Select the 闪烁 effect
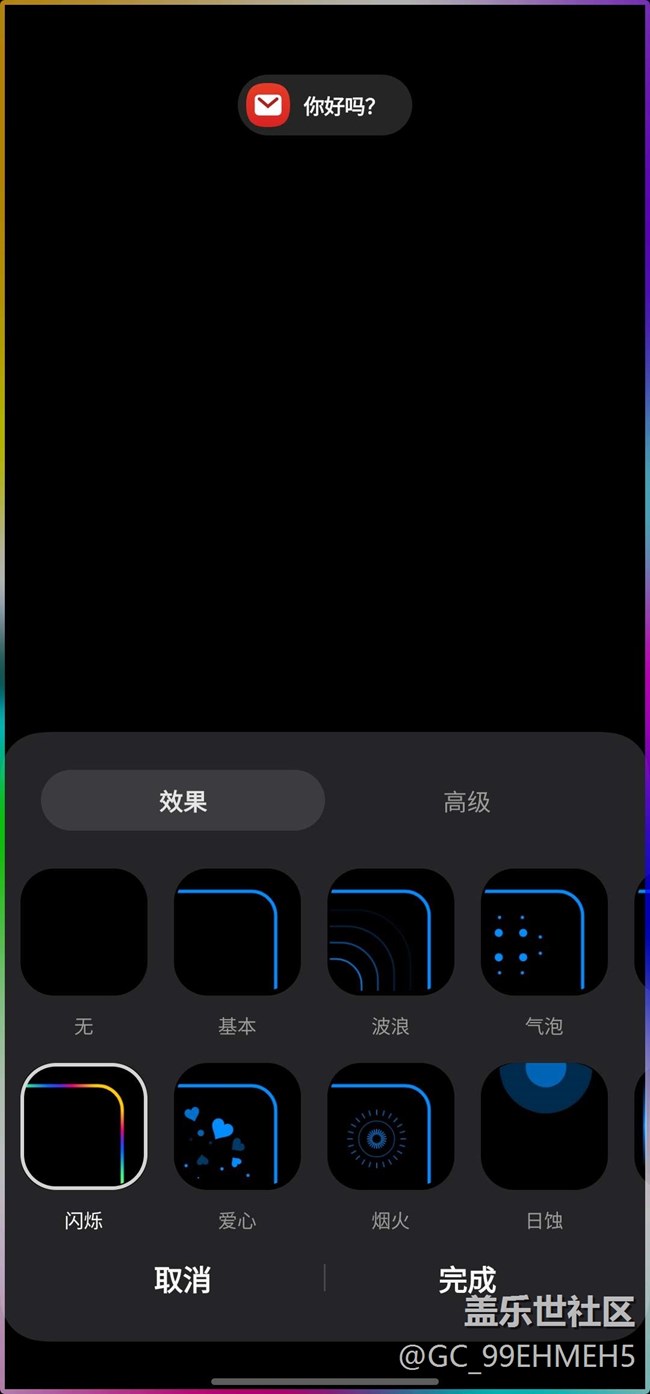 84,1126
